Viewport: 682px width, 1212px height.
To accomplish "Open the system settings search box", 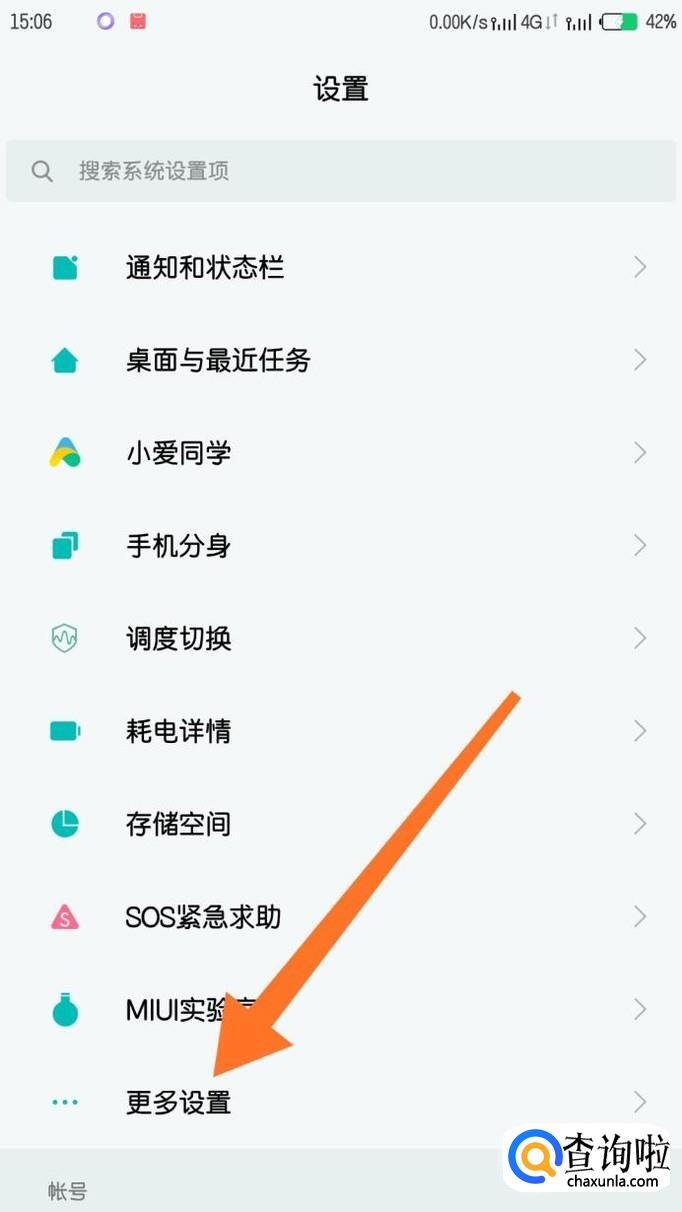I will (x=341, y=171).
